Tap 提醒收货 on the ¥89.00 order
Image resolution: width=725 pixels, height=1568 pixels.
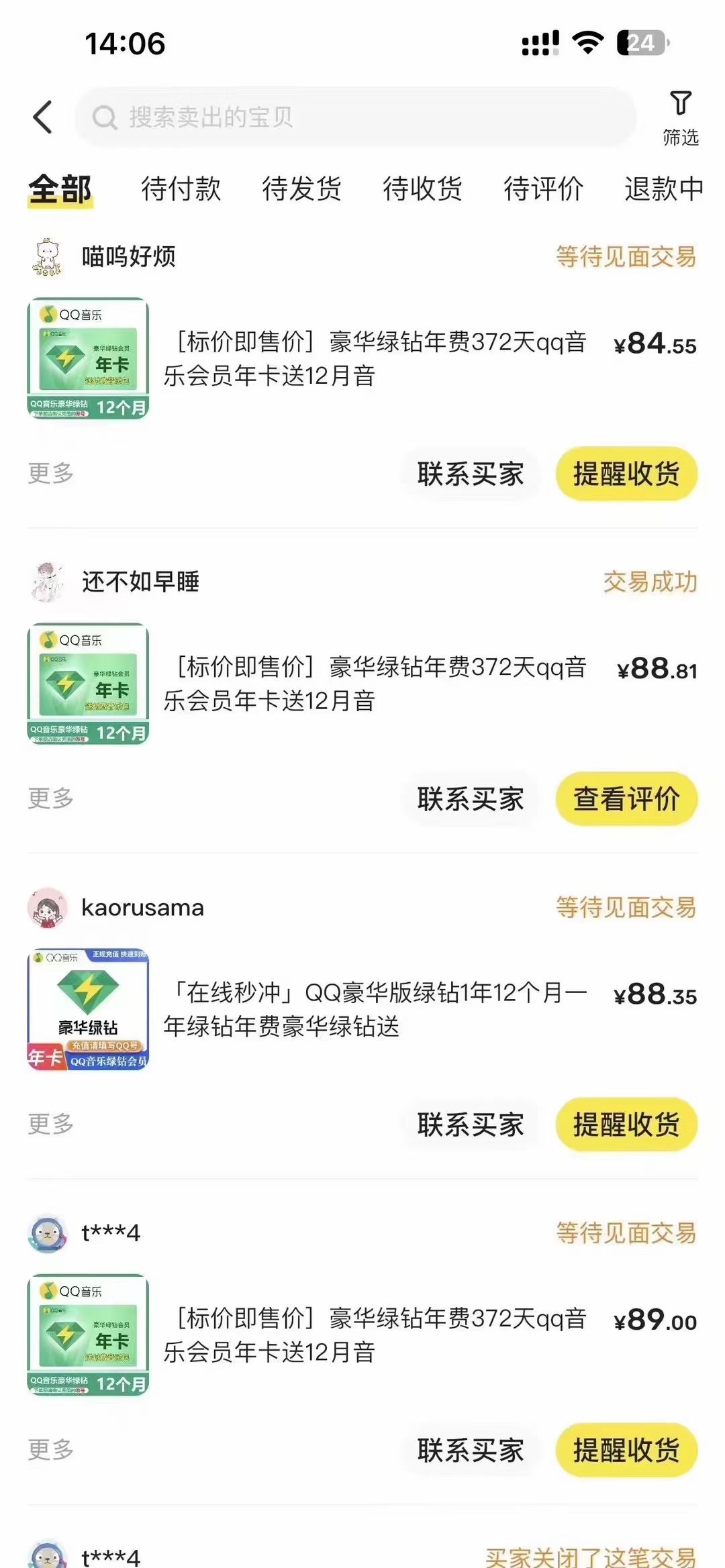626,1451
